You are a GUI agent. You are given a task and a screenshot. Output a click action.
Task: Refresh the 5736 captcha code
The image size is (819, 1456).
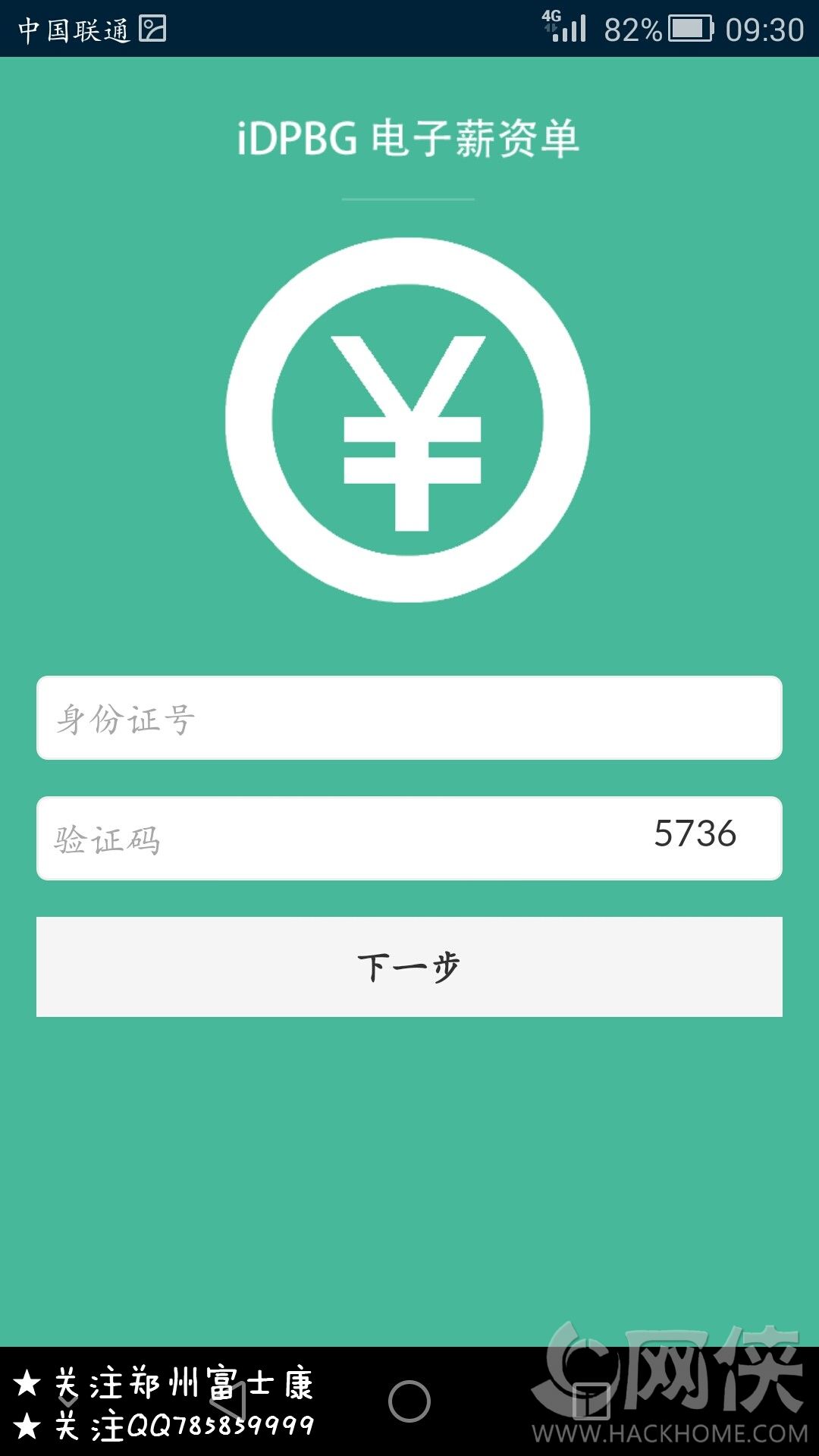695,834
